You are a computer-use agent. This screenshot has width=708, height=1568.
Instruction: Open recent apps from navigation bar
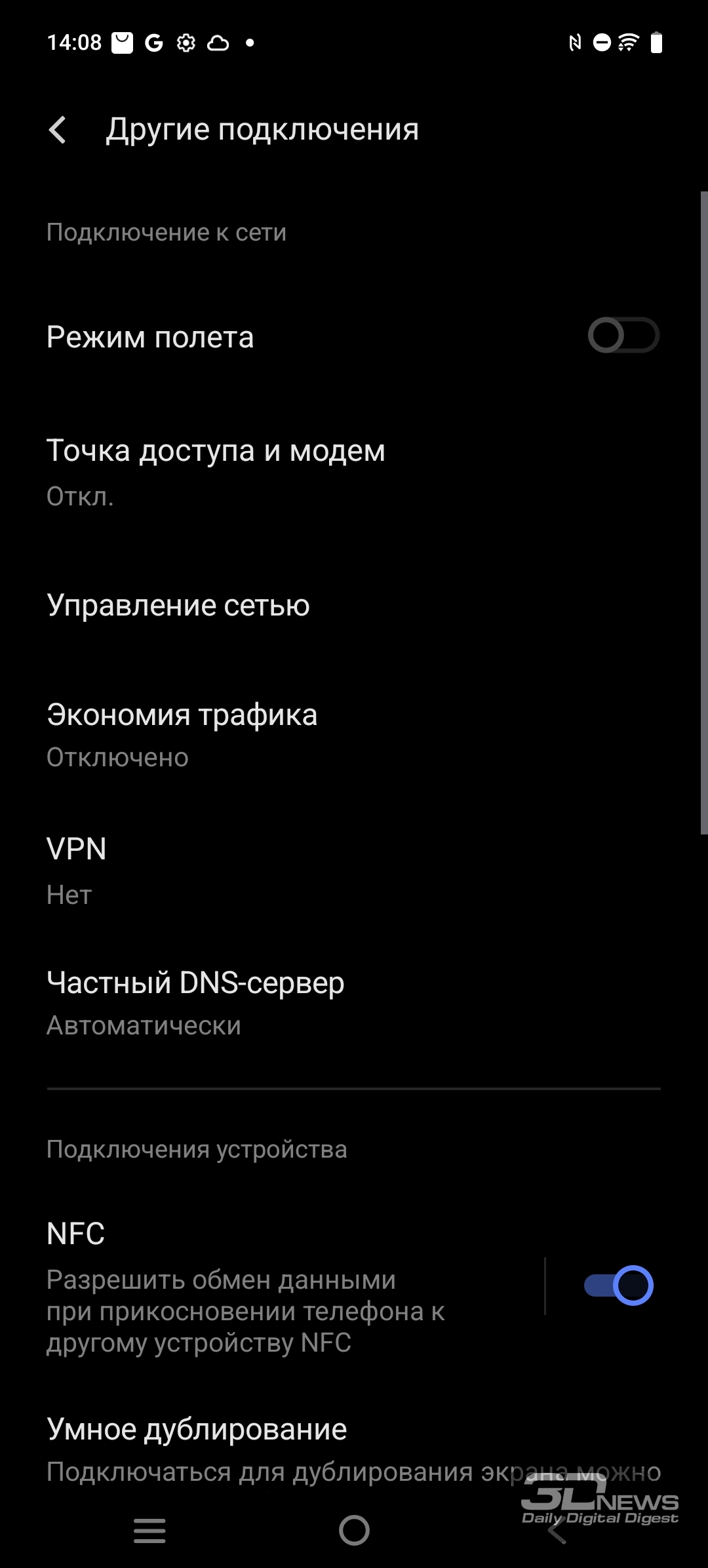point(149,1530)
